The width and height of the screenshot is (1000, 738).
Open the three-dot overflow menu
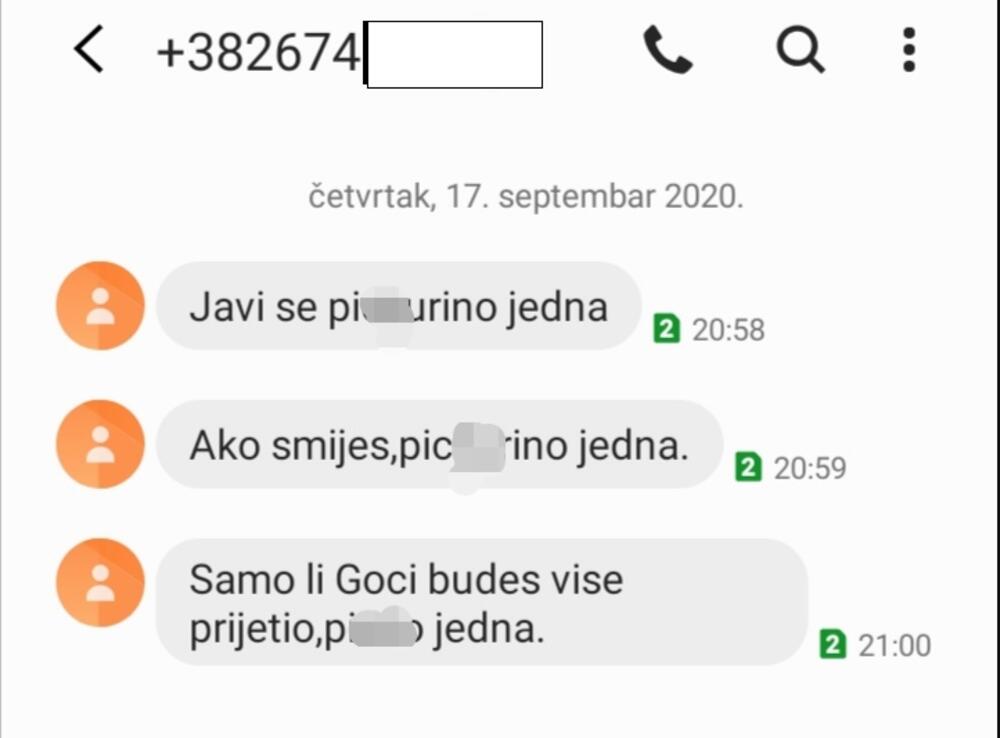(908, 50)
